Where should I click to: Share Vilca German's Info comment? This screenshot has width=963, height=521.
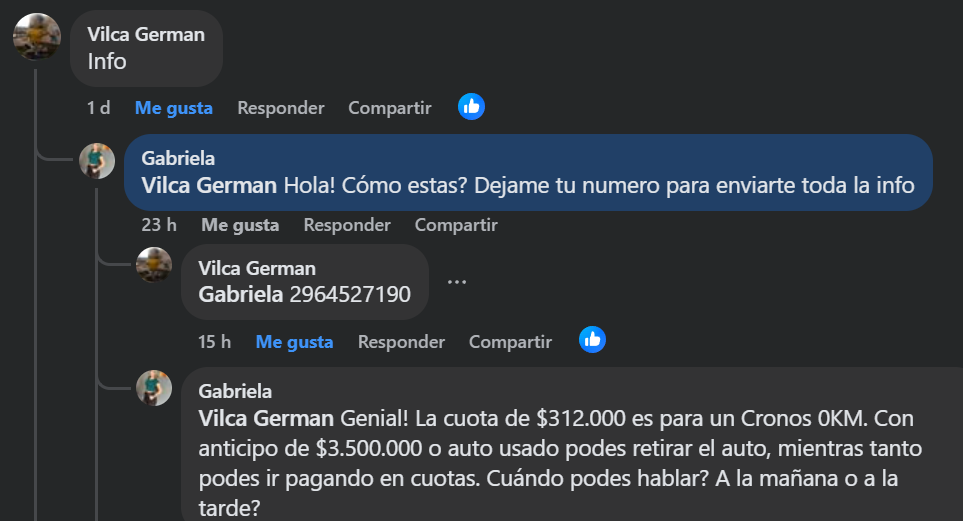[x=389, y=107]
